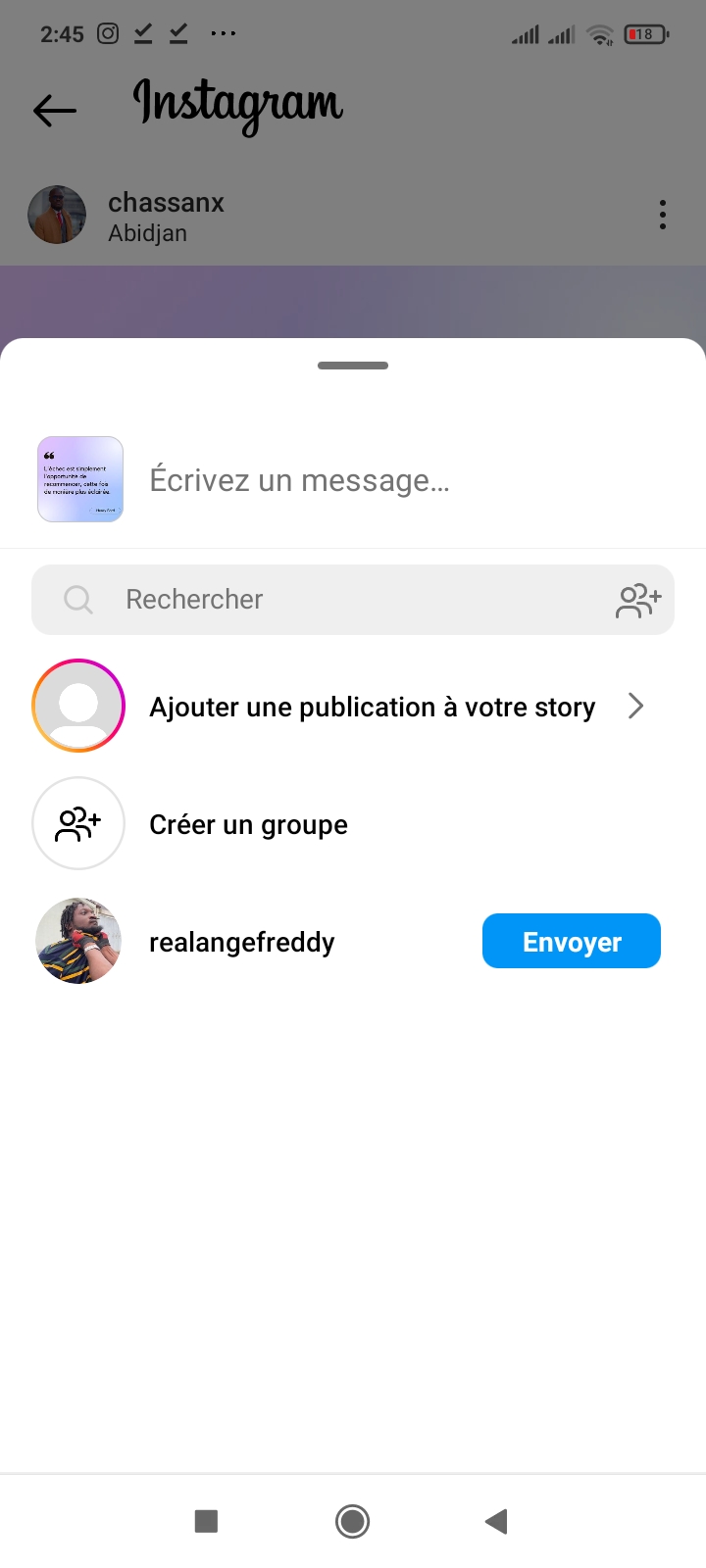Focus the Écrivez un message field
Screen dimensions: 706x1568
pyautogui.click(x=412, y=480)
